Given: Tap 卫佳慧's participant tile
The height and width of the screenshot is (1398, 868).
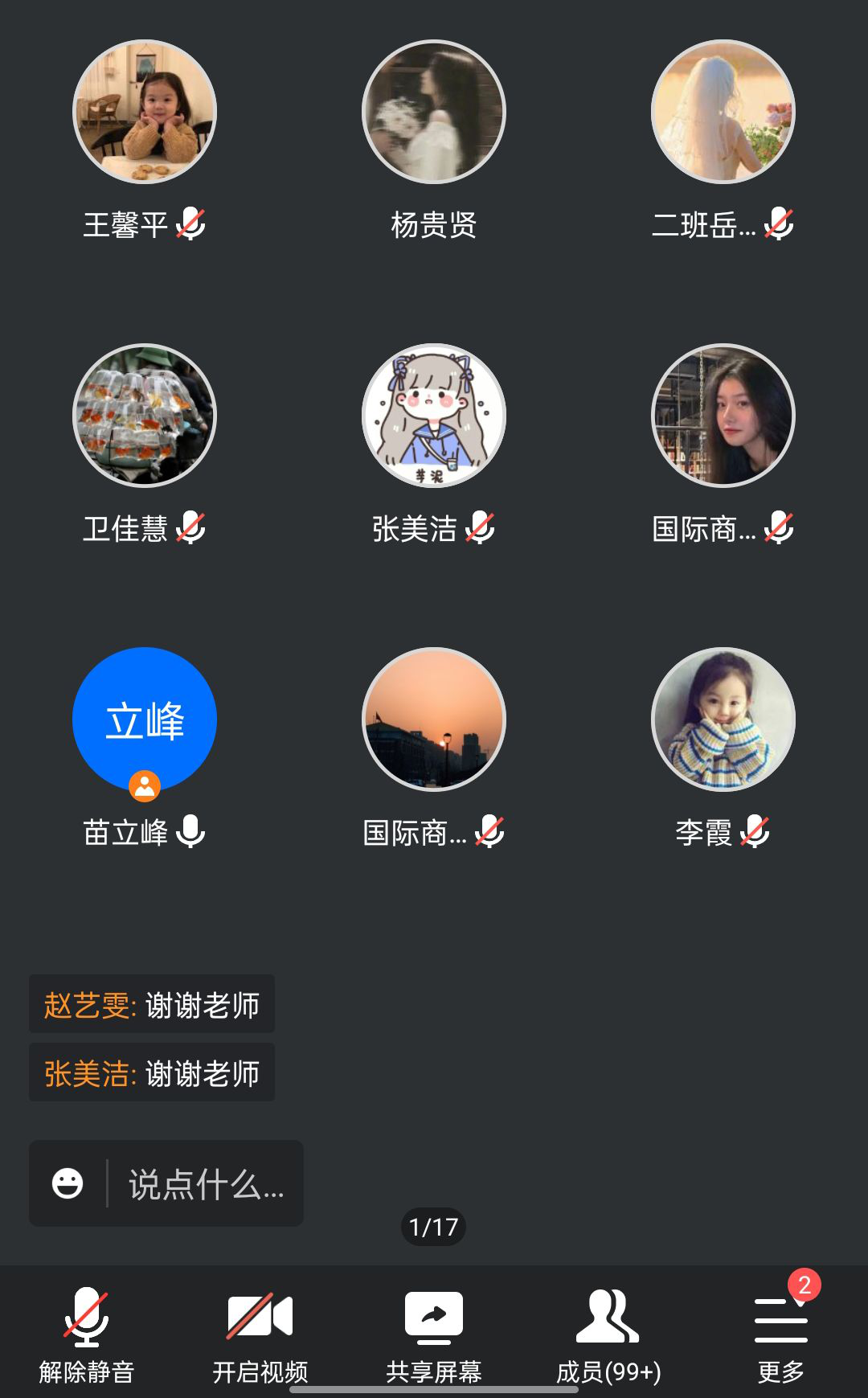Looking at the screenshot, I should 145,416.
